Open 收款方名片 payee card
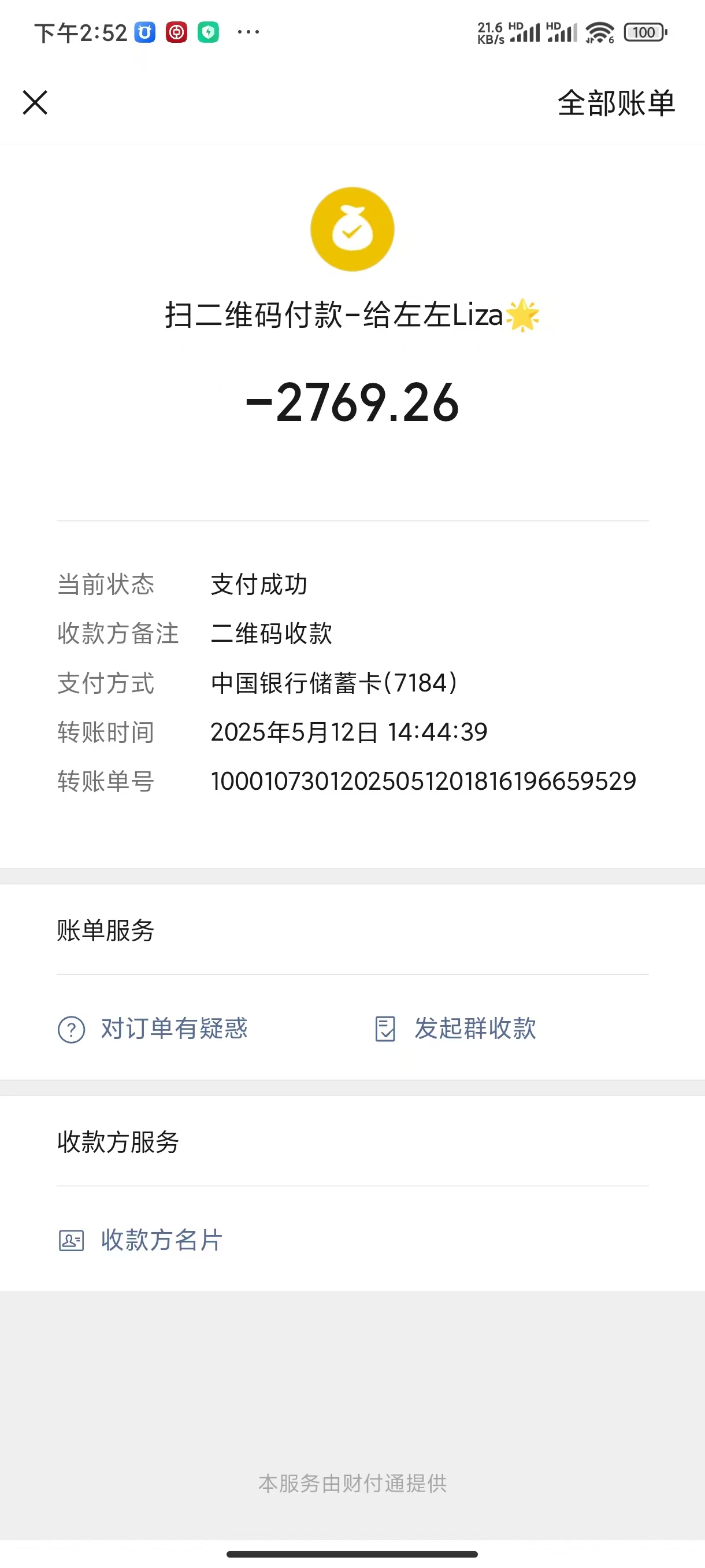The width and height of the screenshot is (705, 1568). [140, 1240]
